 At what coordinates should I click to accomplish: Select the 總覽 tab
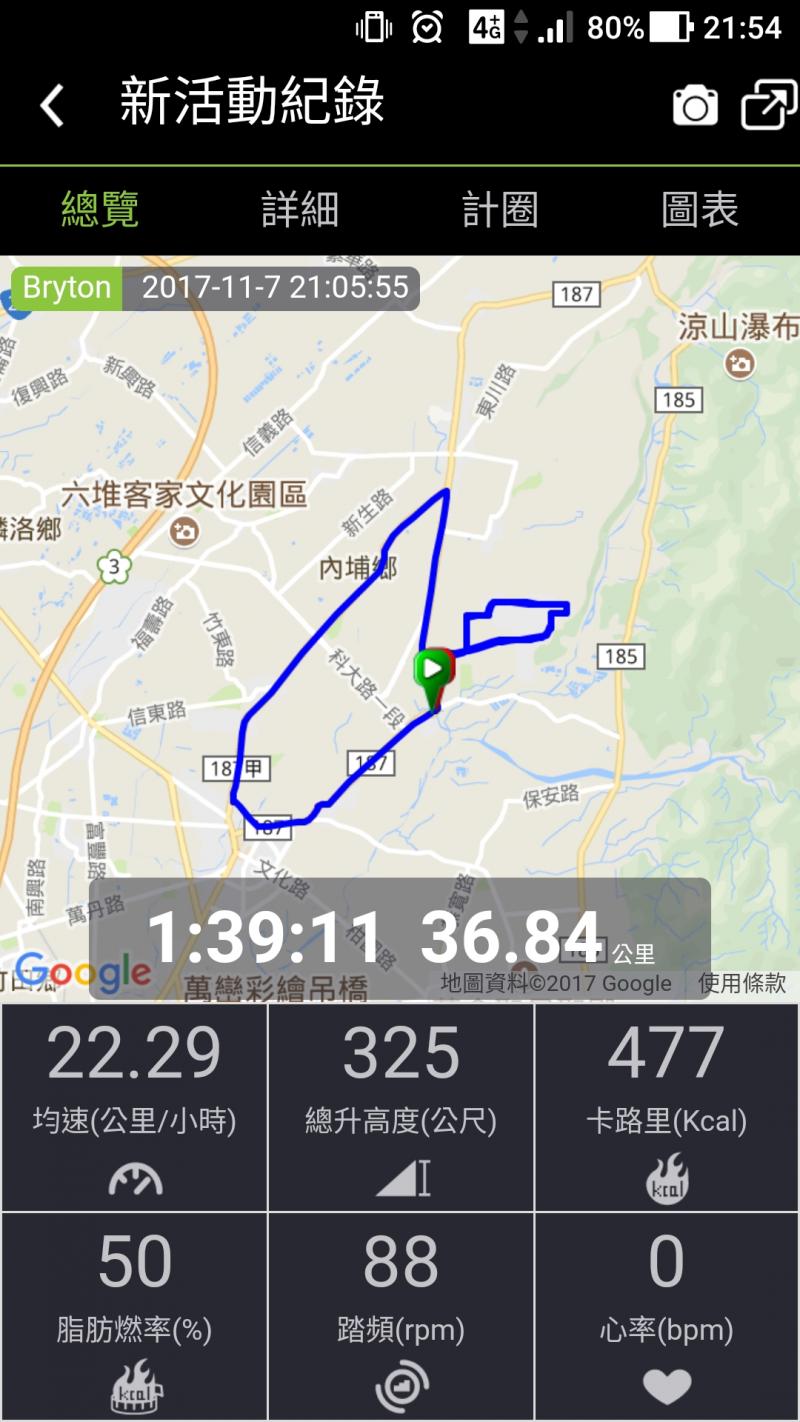pos(100,210)
